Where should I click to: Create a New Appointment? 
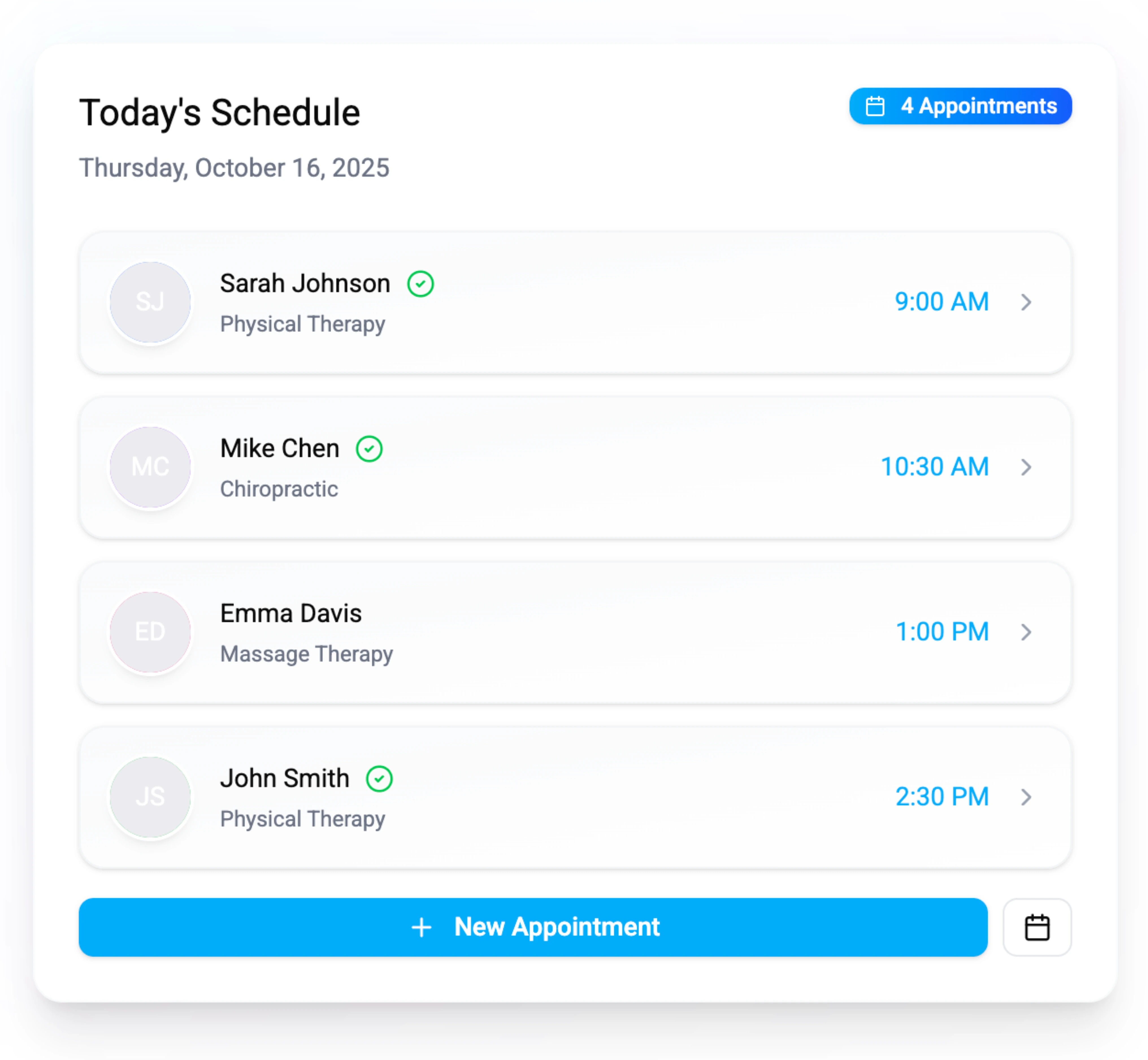coord(533,927)
